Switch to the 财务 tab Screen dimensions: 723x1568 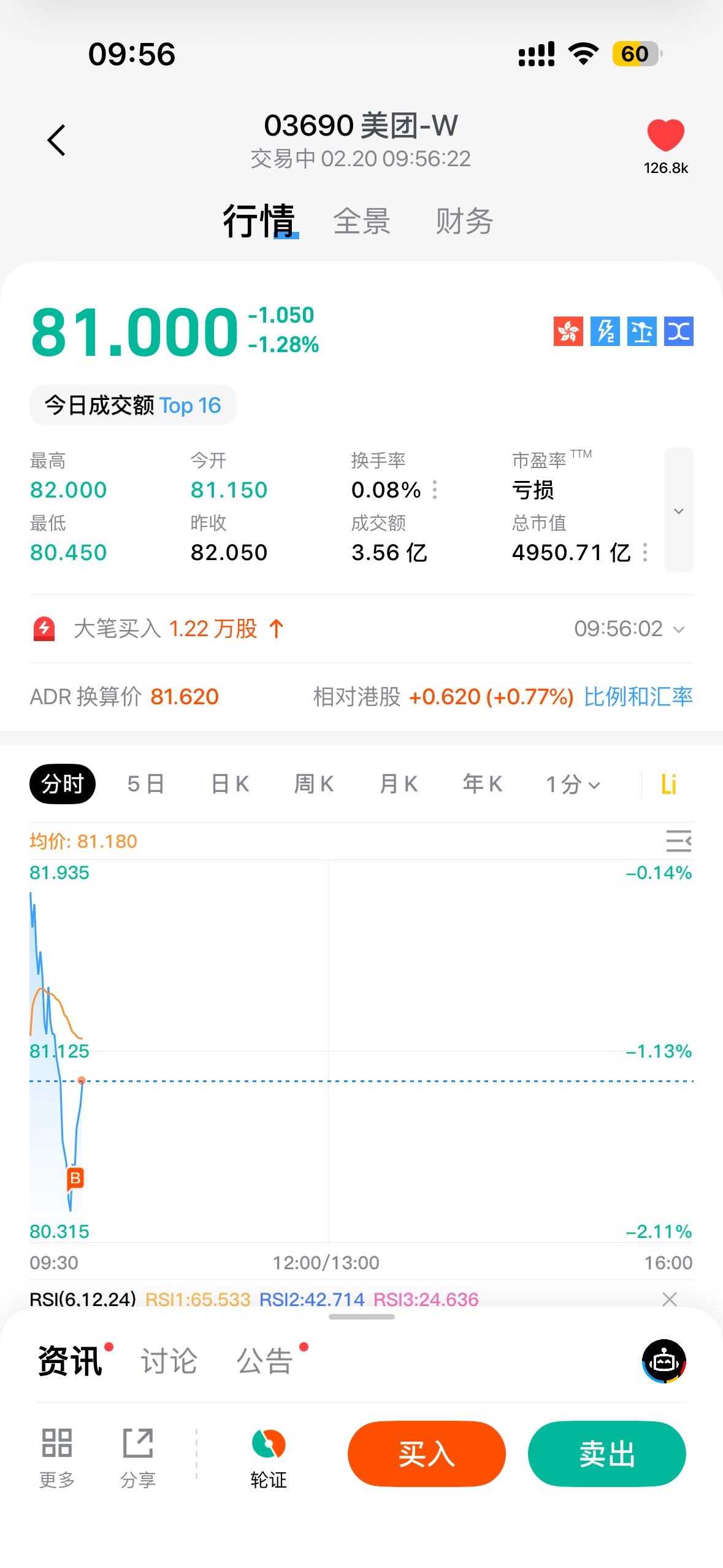(x=464, y=221)
